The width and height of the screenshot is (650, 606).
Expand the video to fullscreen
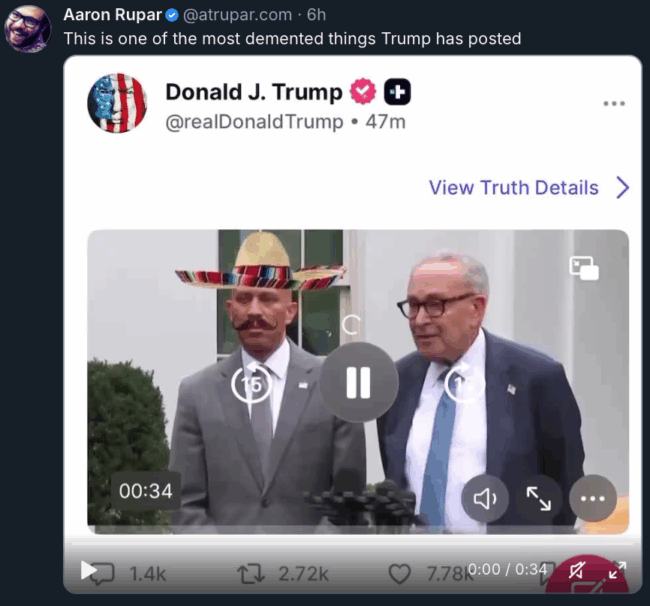[x=618, y=569]
